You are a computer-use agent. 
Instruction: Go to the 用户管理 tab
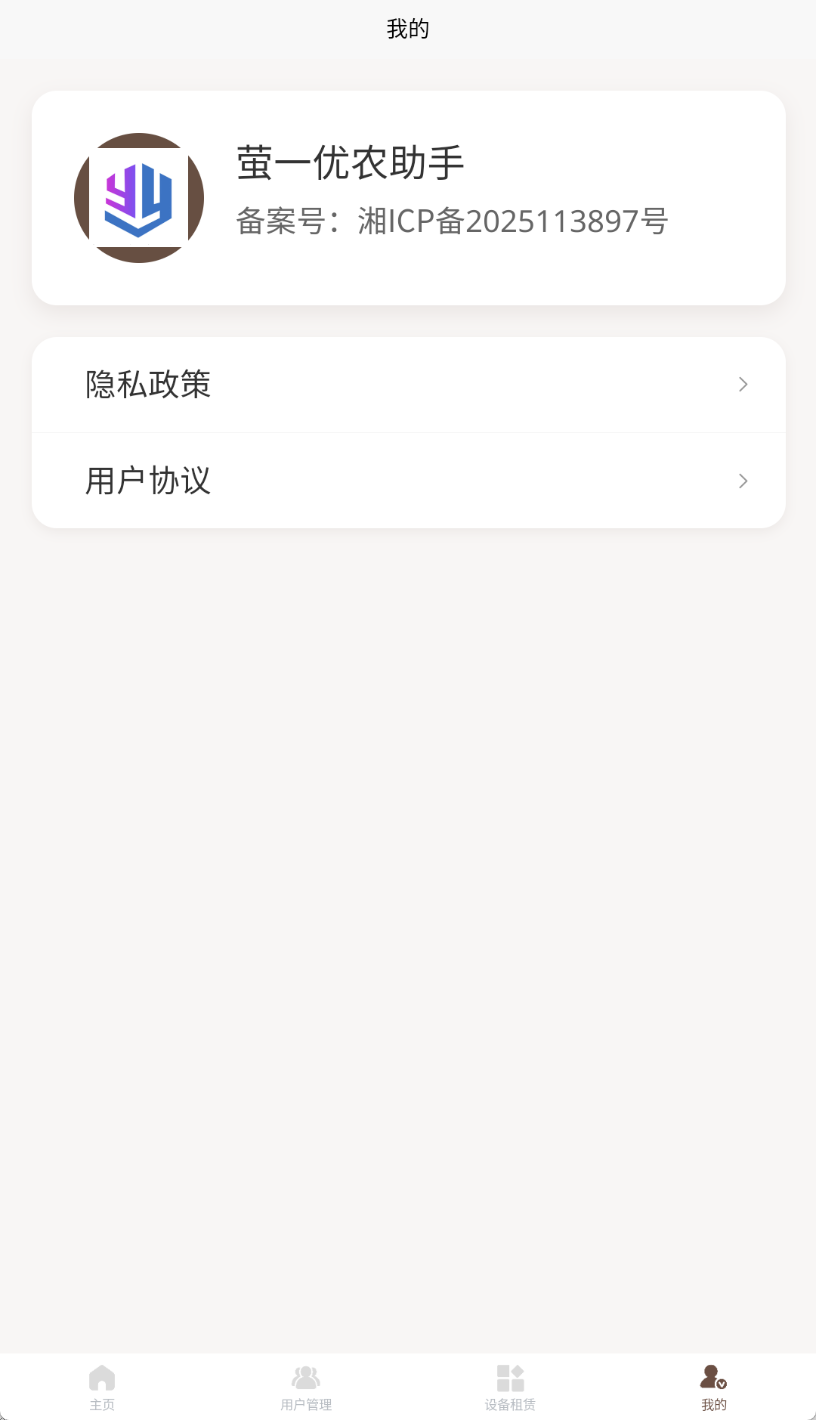coord(306,1387)
